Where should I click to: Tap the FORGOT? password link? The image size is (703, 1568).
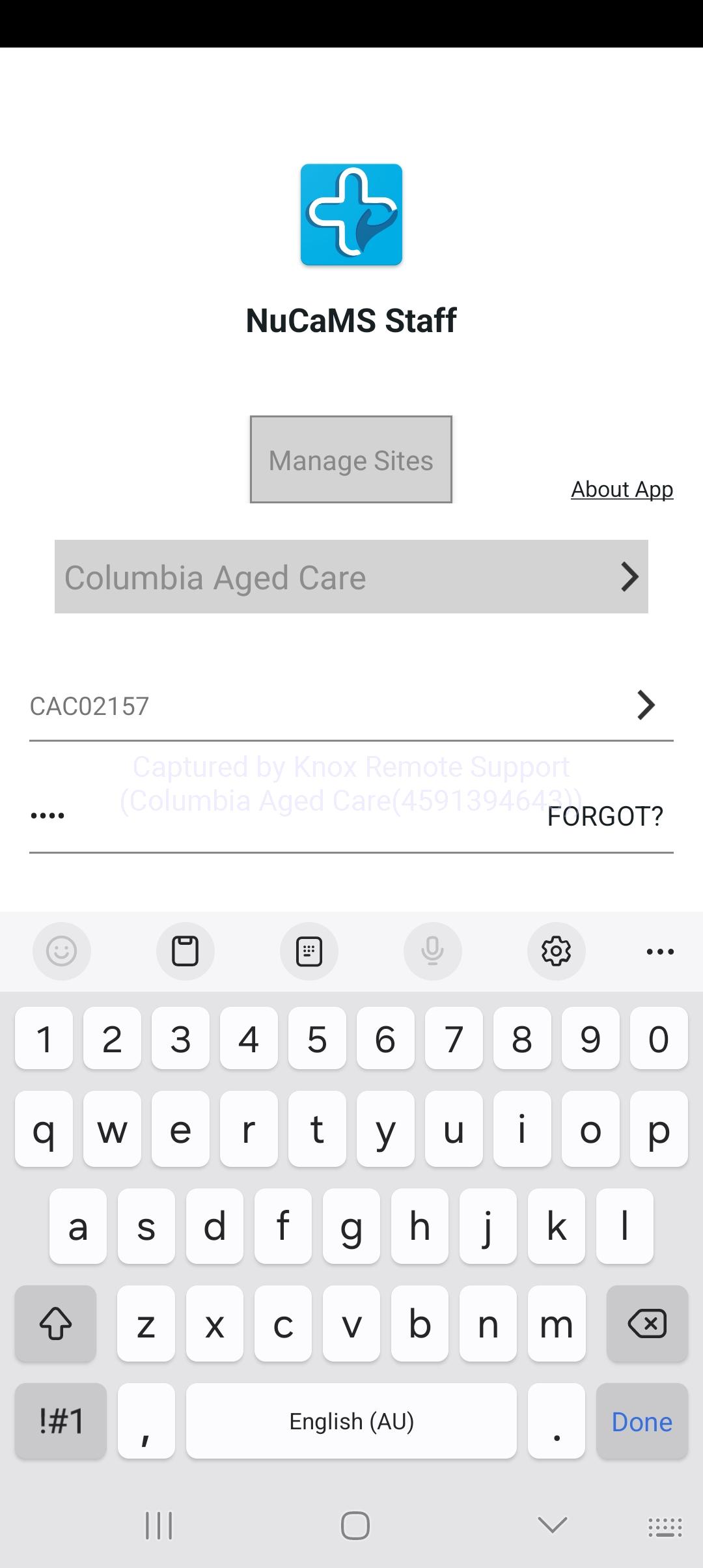point(605,816)
